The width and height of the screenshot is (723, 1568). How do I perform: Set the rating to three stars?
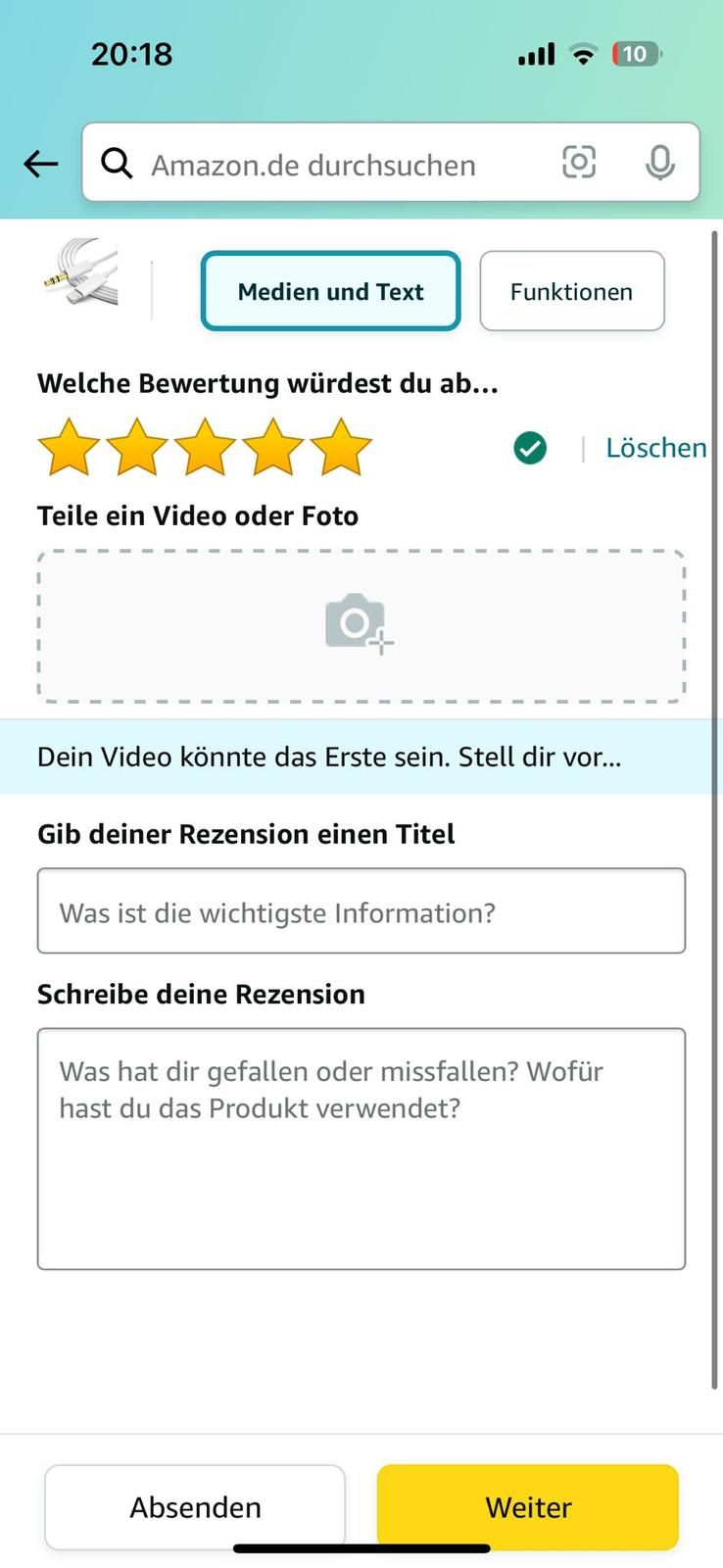pos(205,448)
